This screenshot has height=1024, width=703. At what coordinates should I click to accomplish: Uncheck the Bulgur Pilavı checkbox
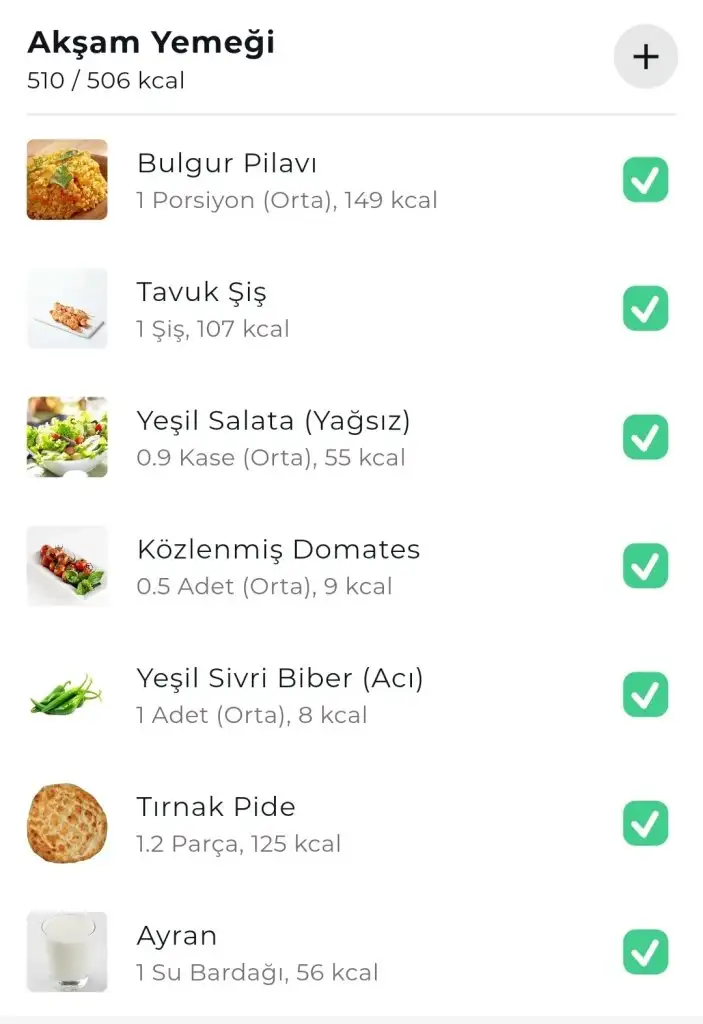(645, 180)
